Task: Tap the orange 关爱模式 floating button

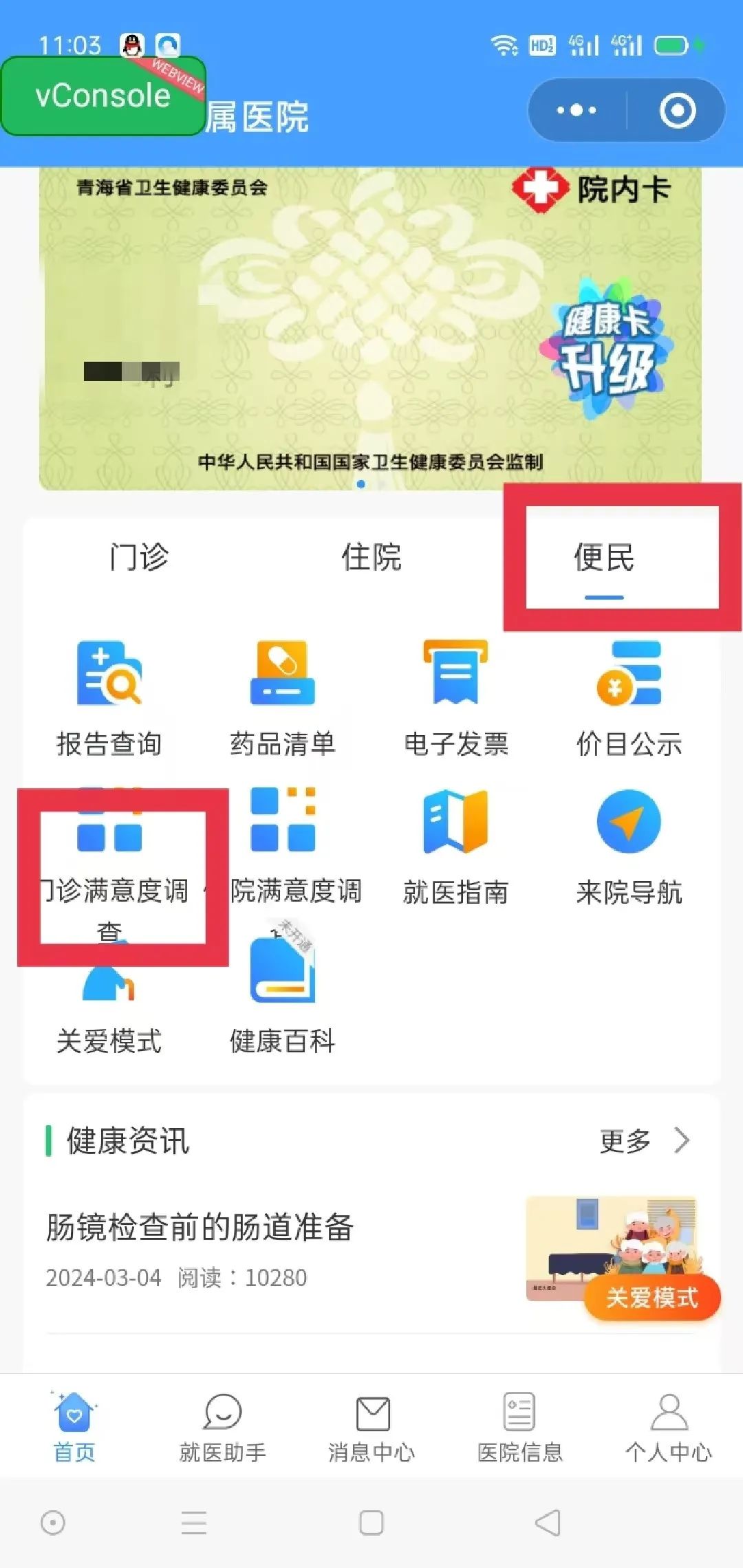Action: click(652, 1298)
